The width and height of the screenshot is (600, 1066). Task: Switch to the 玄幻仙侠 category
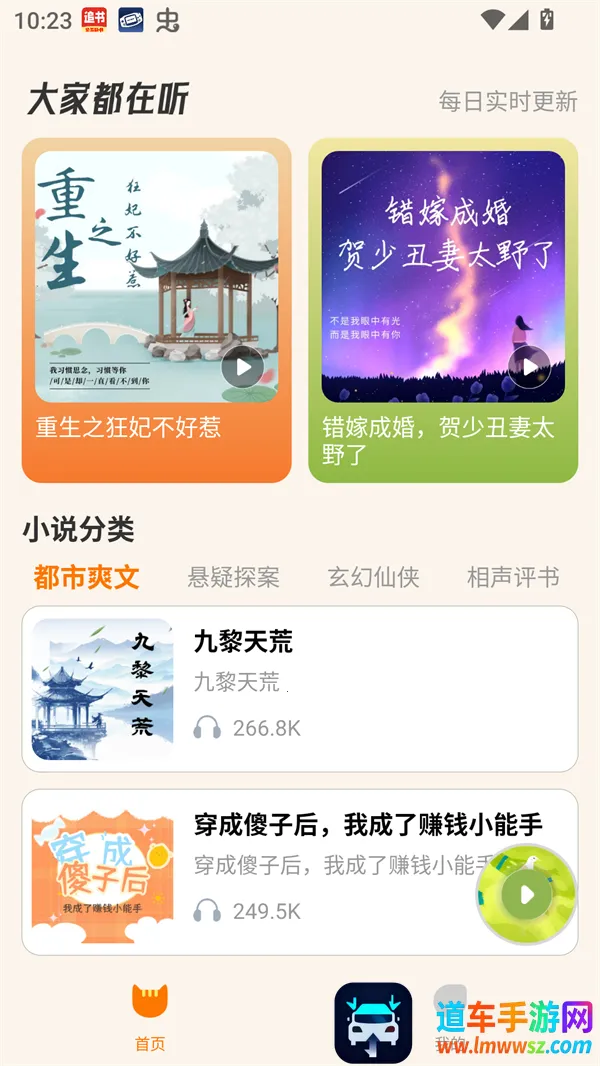[x=373, y=577]
